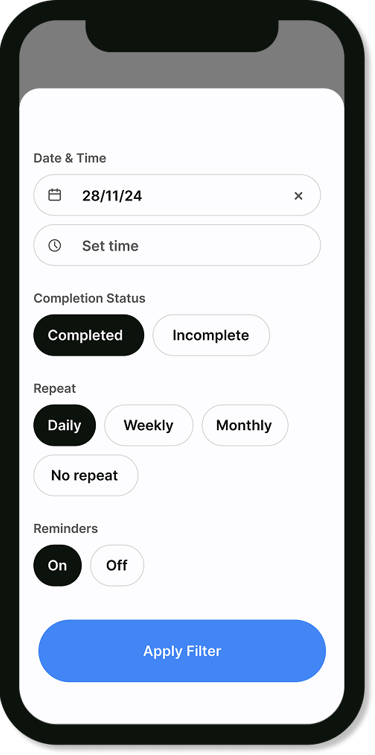The width and height of the screenshot is (375, 755).
Task: Open the Set time field
Action: (x=177, y=245)
